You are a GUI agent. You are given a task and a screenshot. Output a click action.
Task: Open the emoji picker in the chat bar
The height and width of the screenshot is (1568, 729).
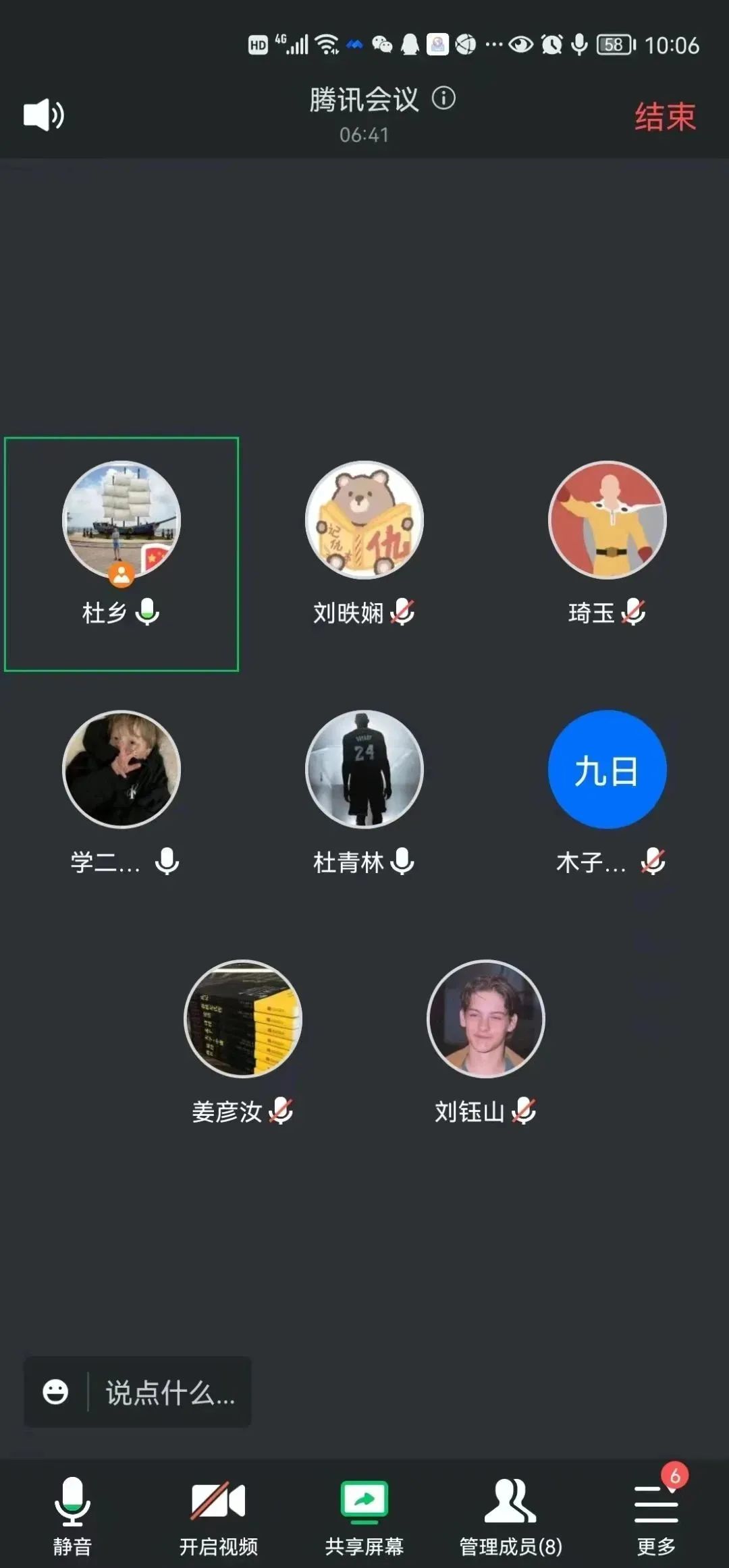(x=55, y=1392)
